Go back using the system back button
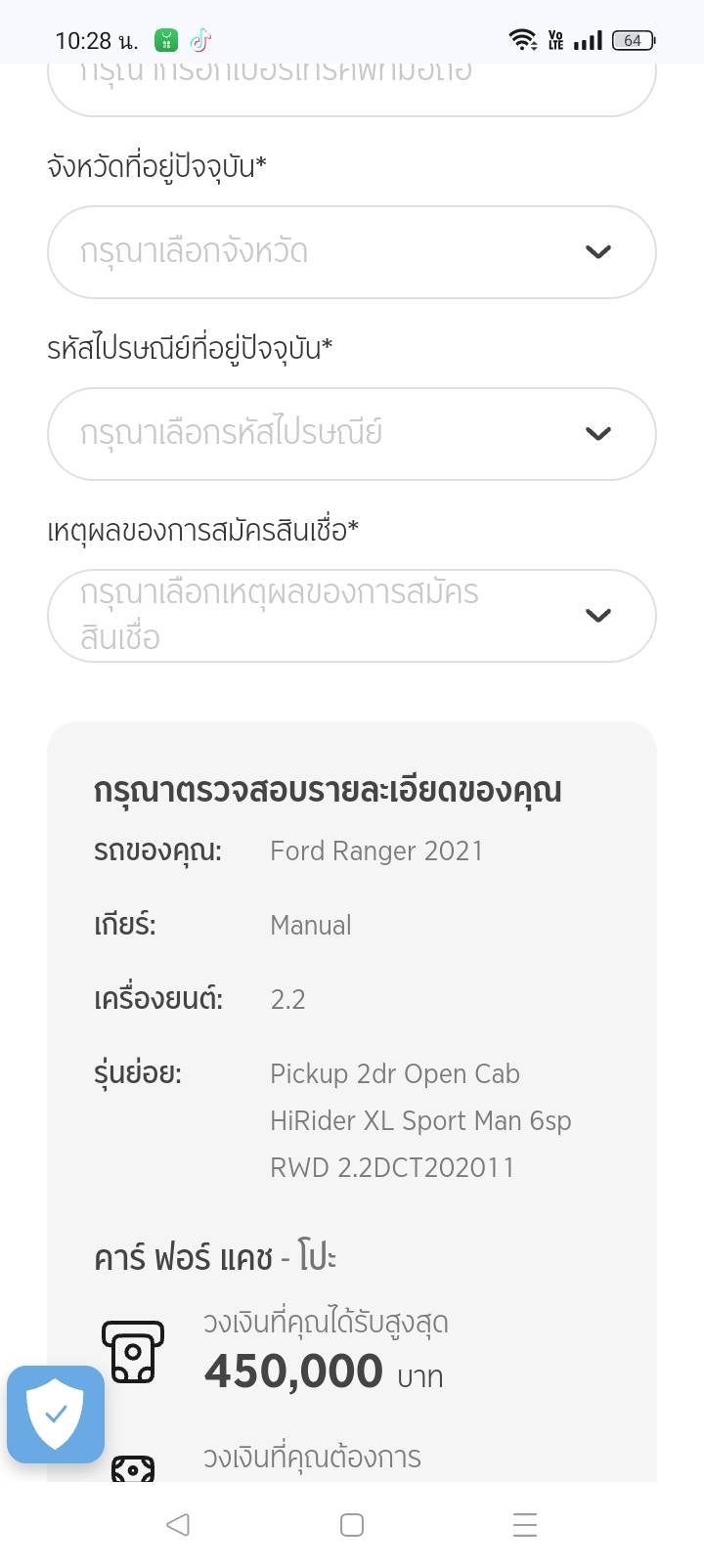Screen dimensions: 704x1568 tap(178, 1524)
